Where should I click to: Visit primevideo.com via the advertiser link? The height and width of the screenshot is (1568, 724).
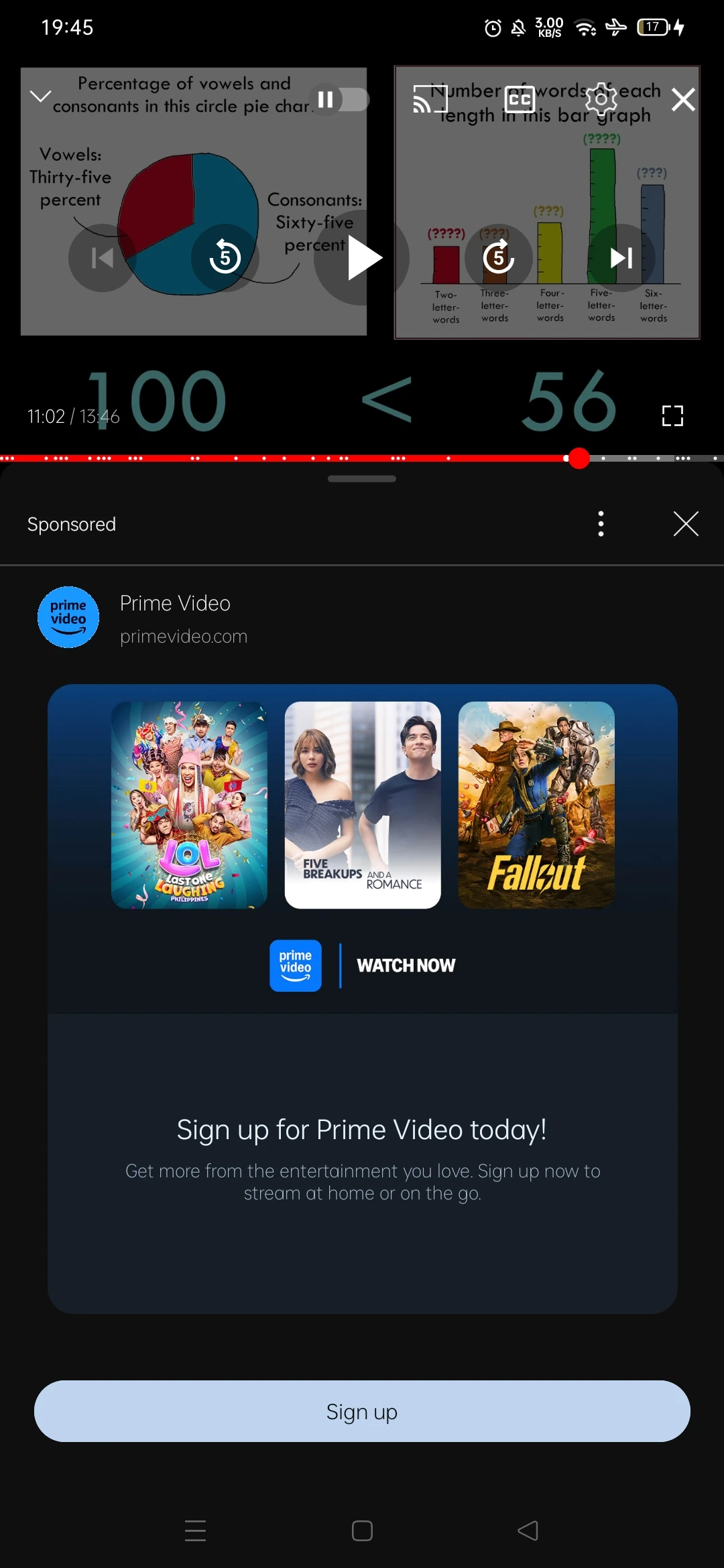(184, 636)
